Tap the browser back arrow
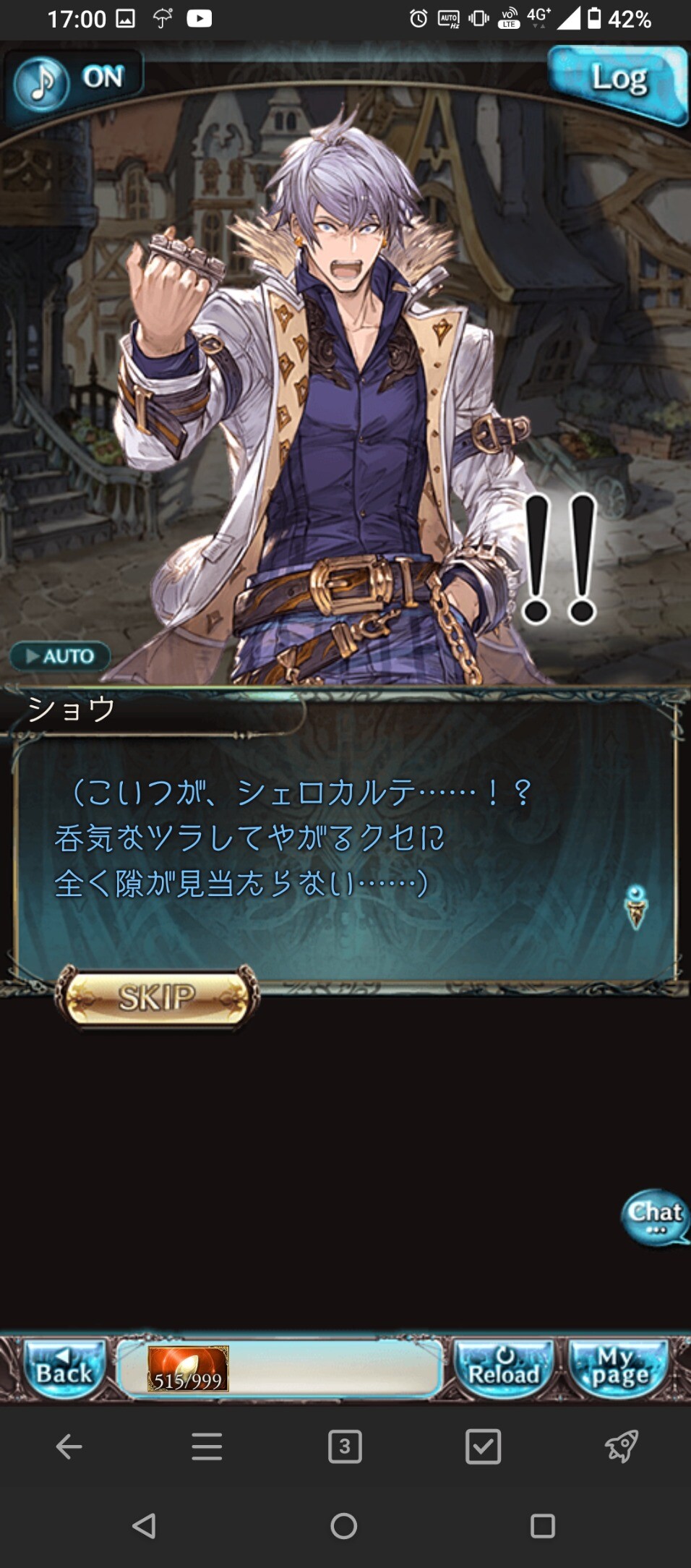The height and width of the screenshot is (1568, 691). pyautogui.click(x=69, y=1447)
